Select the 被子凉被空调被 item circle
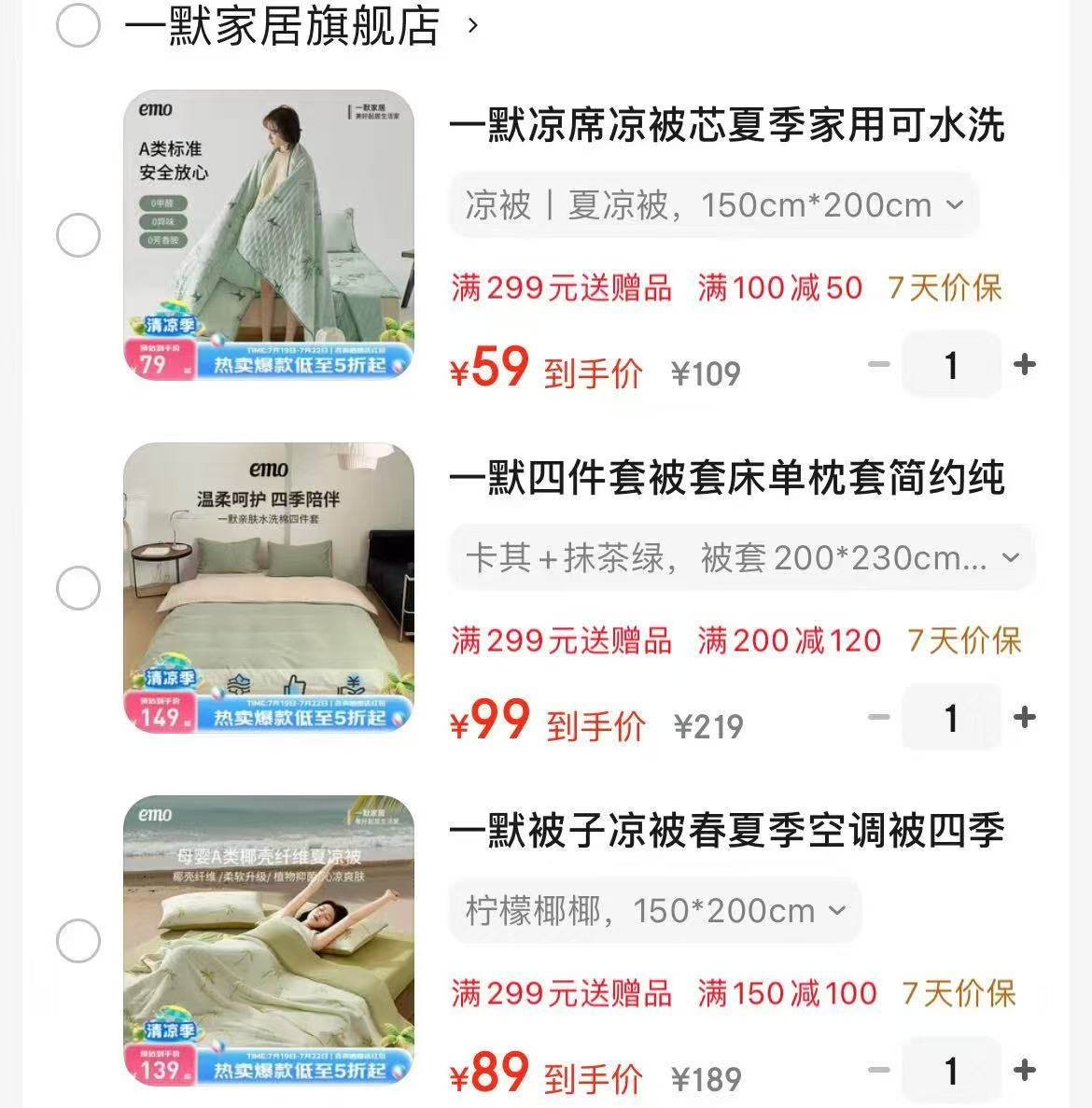The width and height of the screenshot is (1092, 1108). click(x=80, y=940)
